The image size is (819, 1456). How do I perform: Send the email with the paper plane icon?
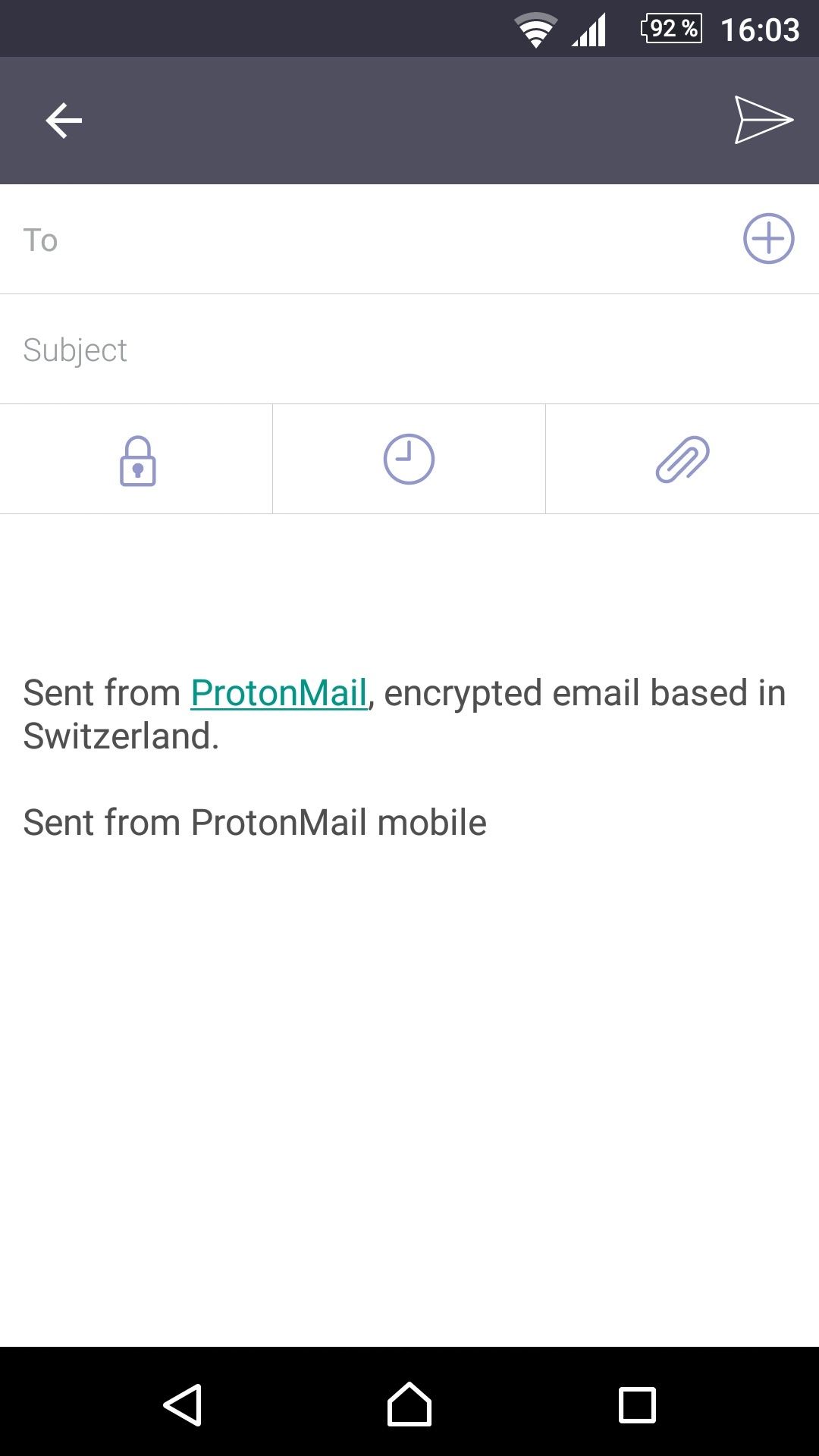pyautogui.click(x=763, y=120)
